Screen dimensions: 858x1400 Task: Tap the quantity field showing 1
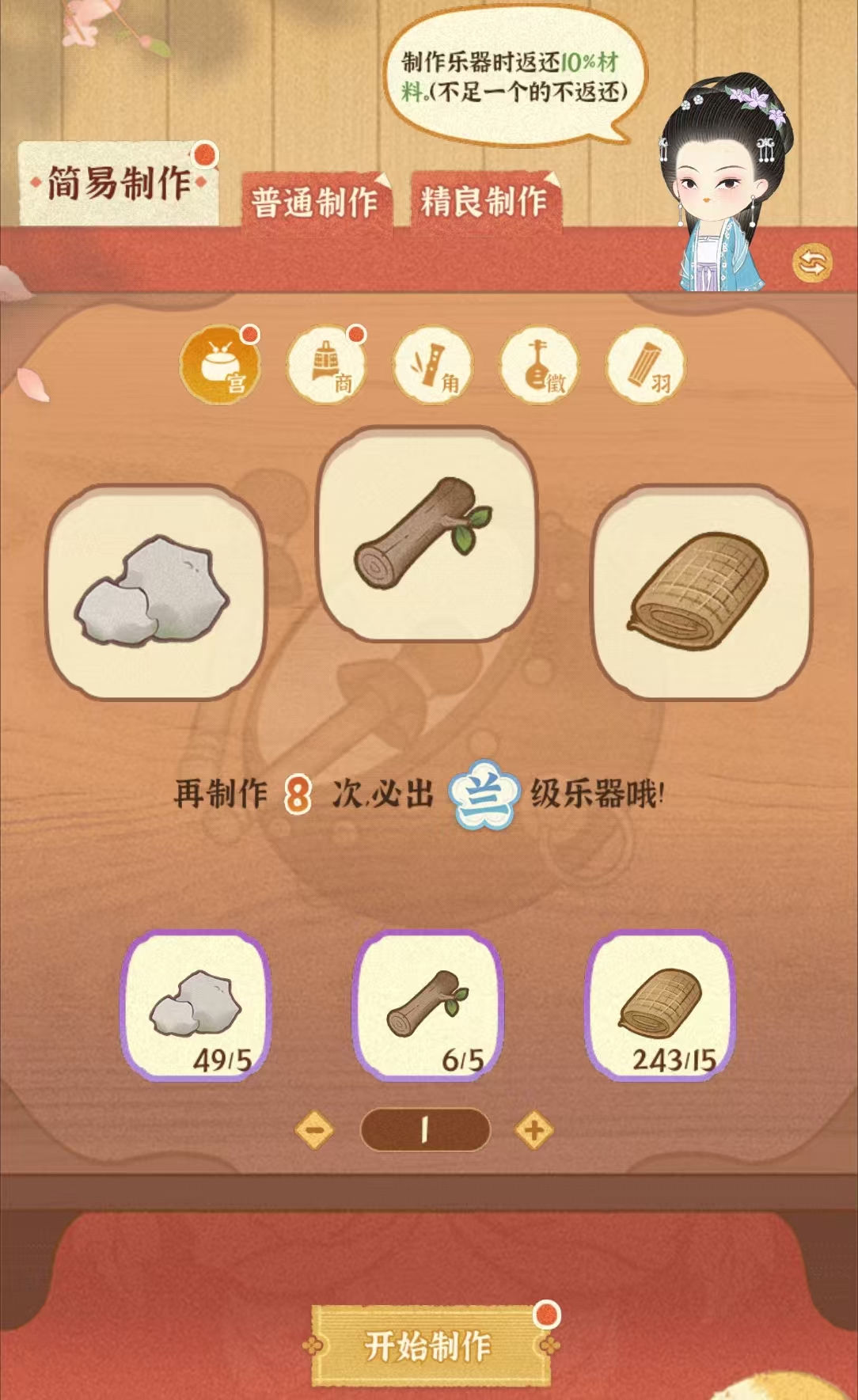coord(425,1130)
